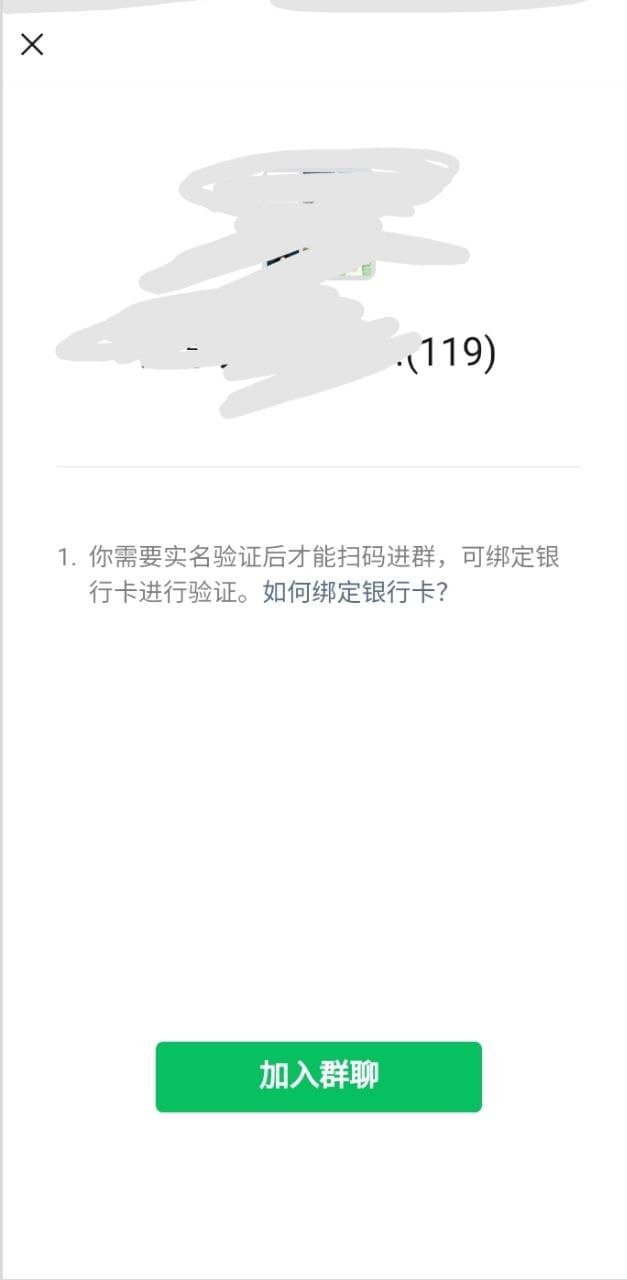Close the group invite page
The width and height of the screenshot is (627, 1280).
pyautogui.click(x=32, y=44)
